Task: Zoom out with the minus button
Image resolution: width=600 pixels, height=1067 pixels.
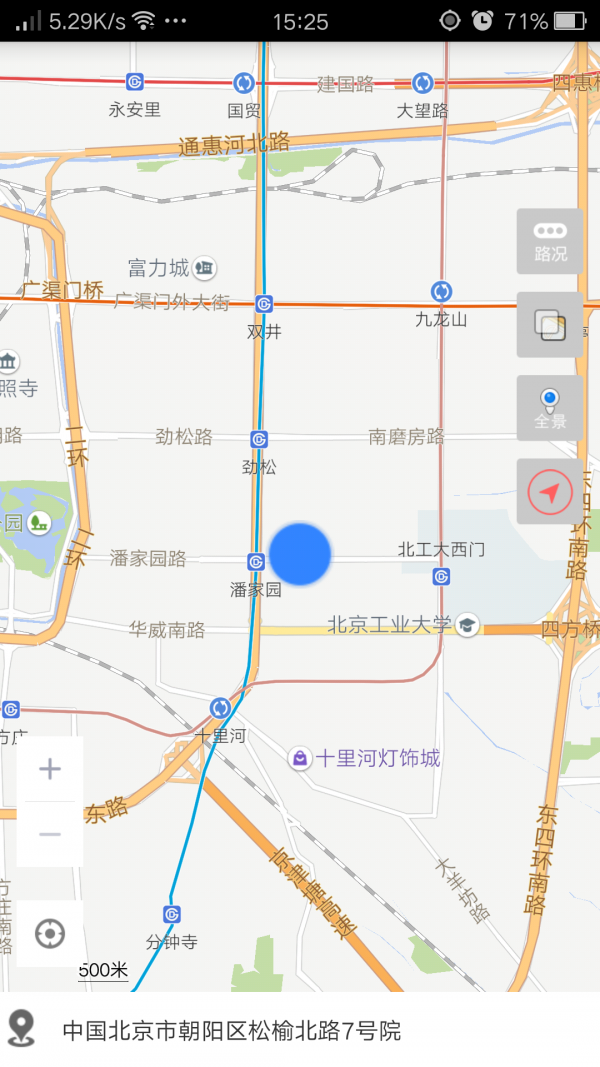Action: (50, 834)
